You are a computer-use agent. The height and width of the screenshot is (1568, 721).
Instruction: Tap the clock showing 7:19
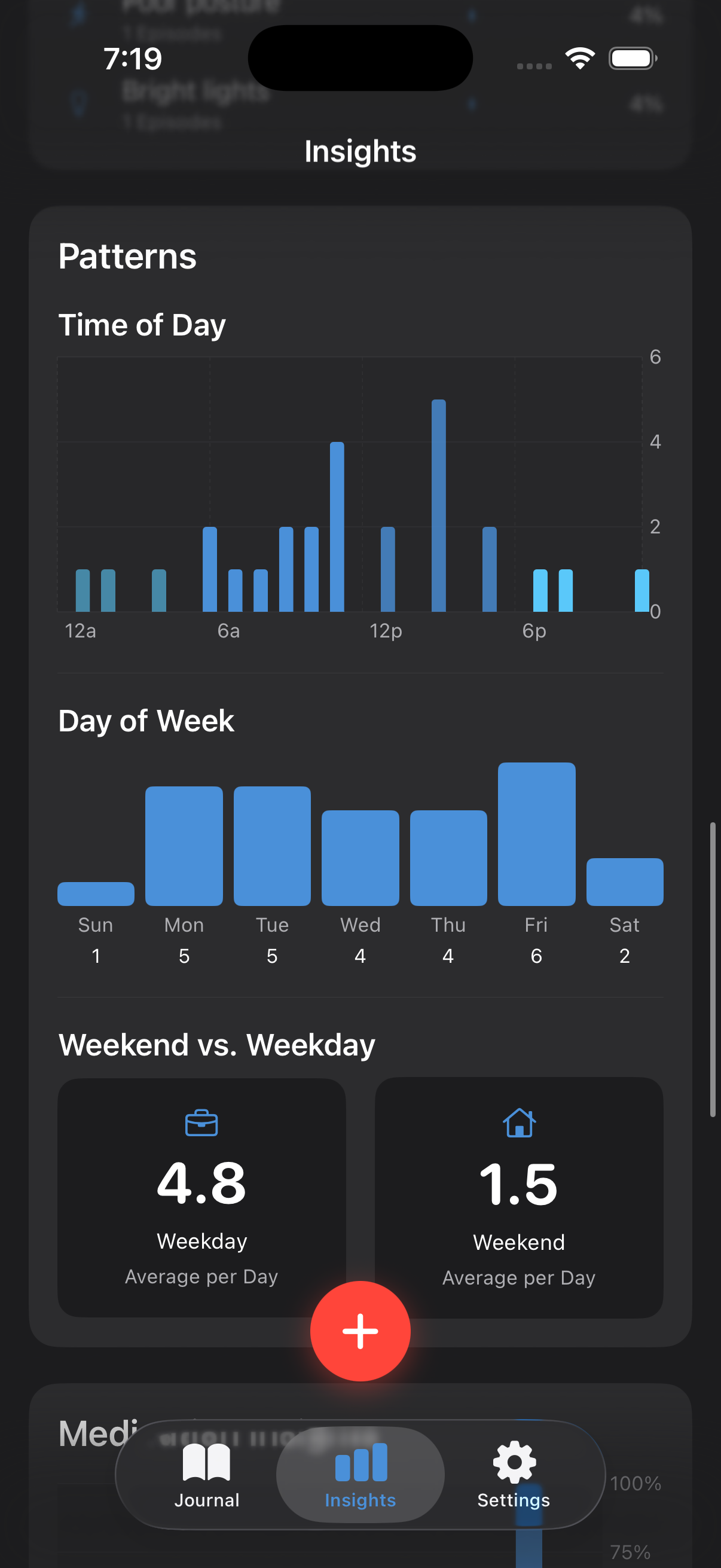point(133,58)
